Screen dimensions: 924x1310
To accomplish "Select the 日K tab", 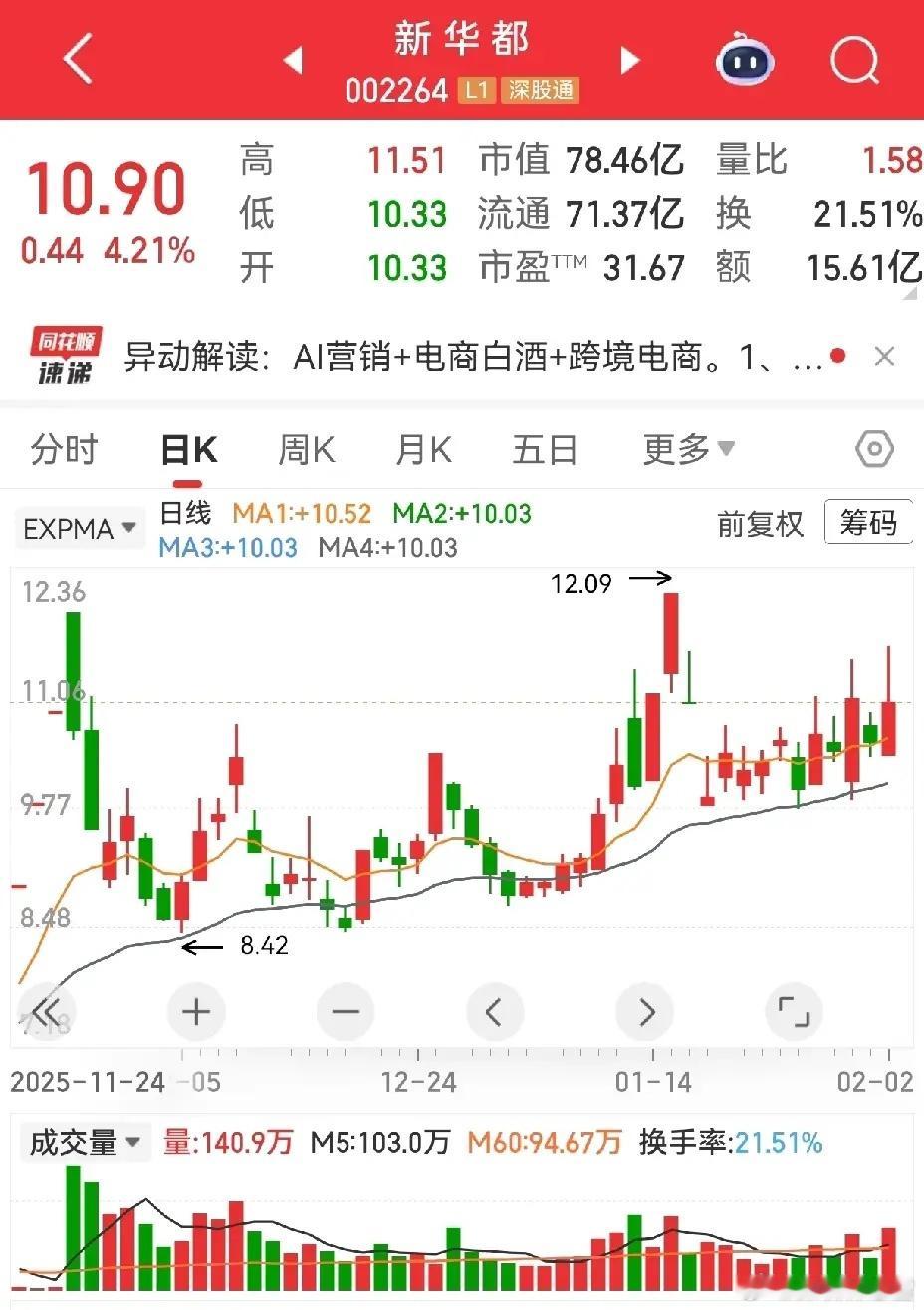I will pos(189,450).
